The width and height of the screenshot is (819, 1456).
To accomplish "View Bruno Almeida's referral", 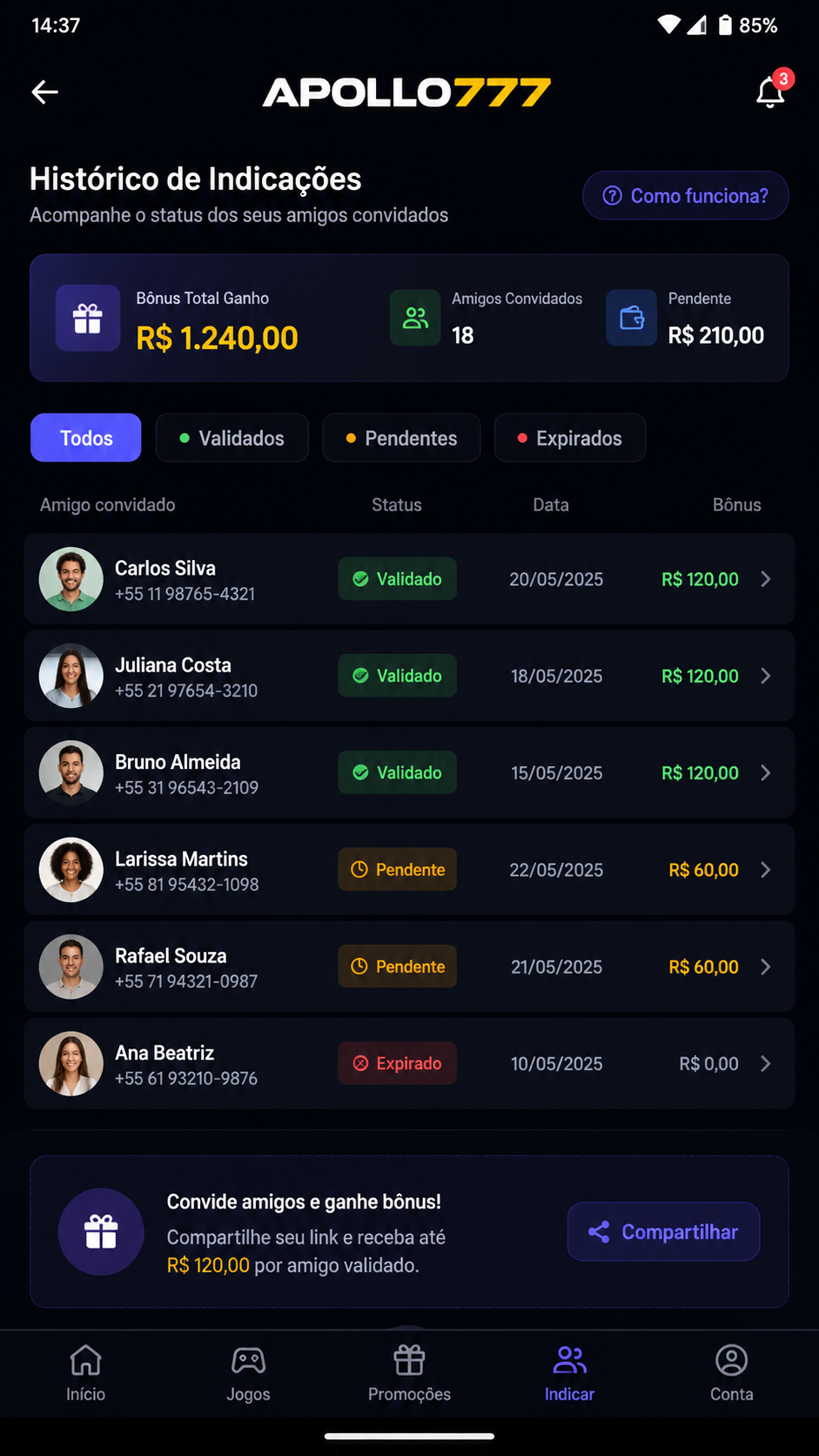I will [x=409, y=772].
